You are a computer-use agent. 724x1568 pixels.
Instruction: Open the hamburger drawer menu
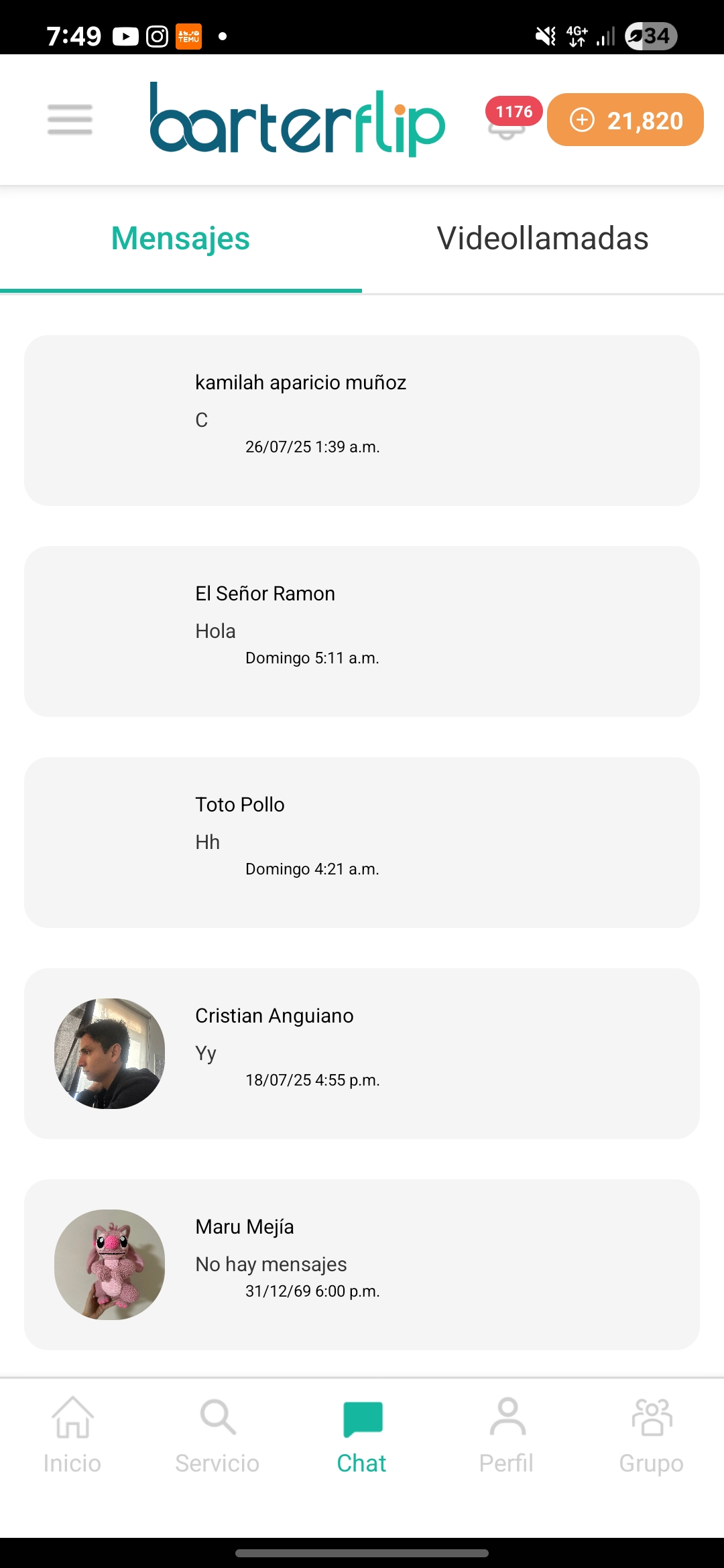[x=70, y=120]
